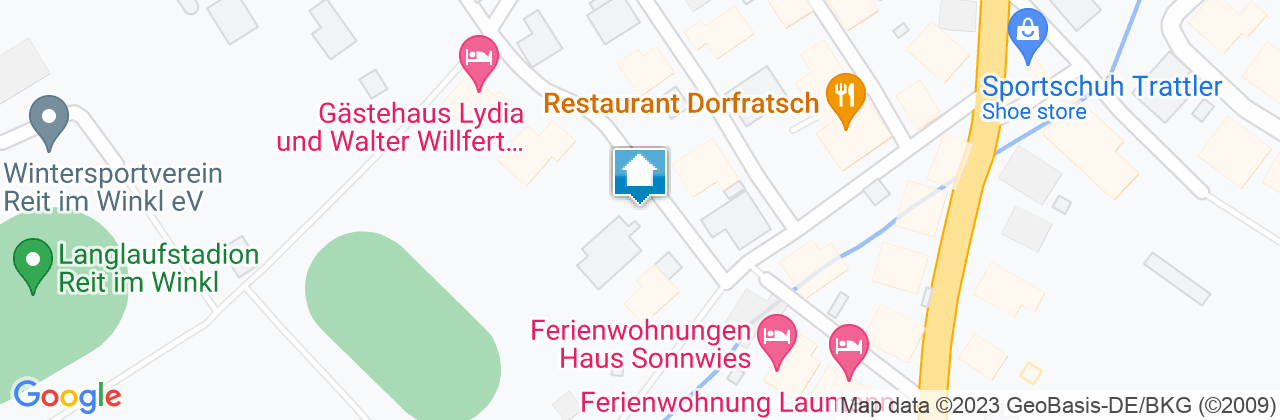1280x420 pixels.
Task: Select the Wintersportverein Reit im Winkl pin
Action: (49, 118)
